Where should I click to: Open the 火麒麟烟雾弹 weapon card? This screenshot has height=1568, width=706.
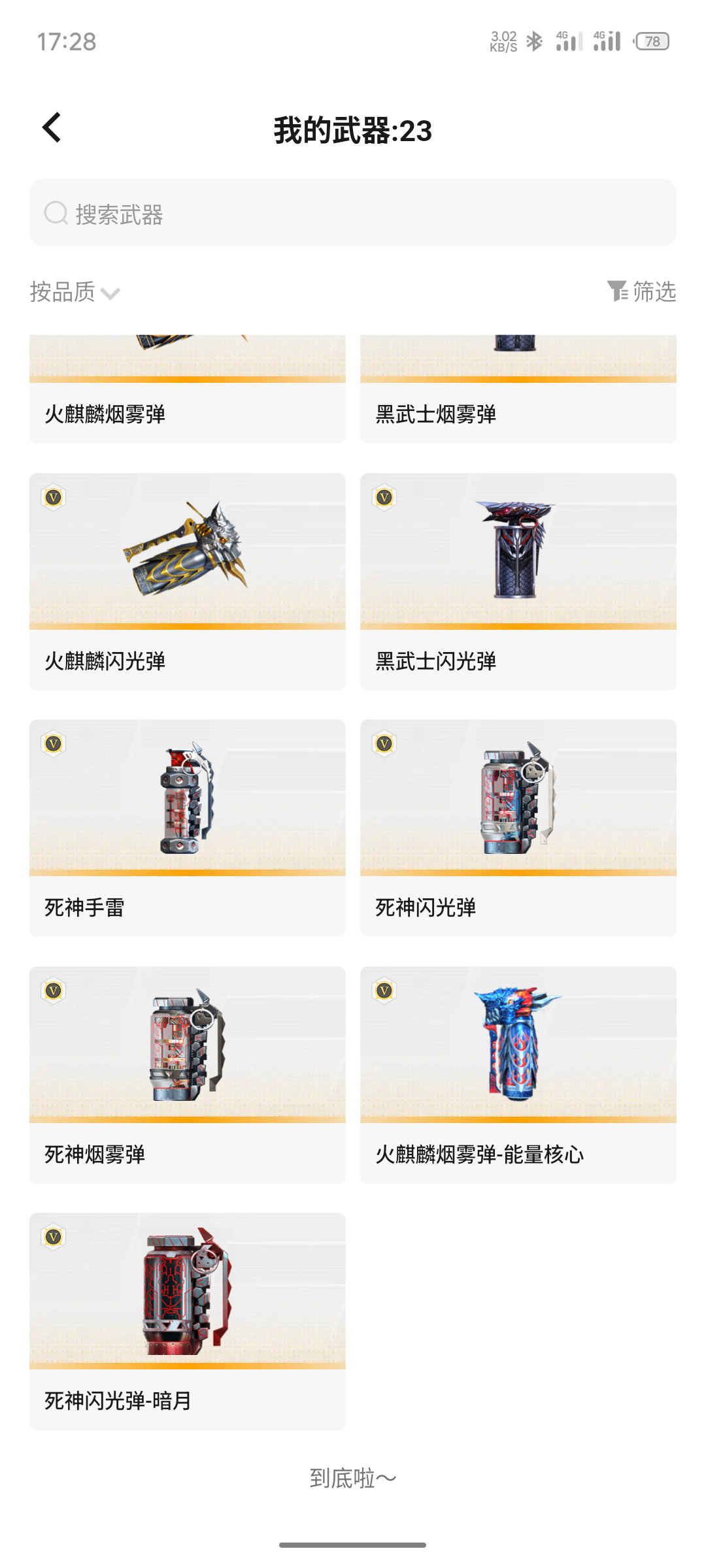[x=187, y=391]
